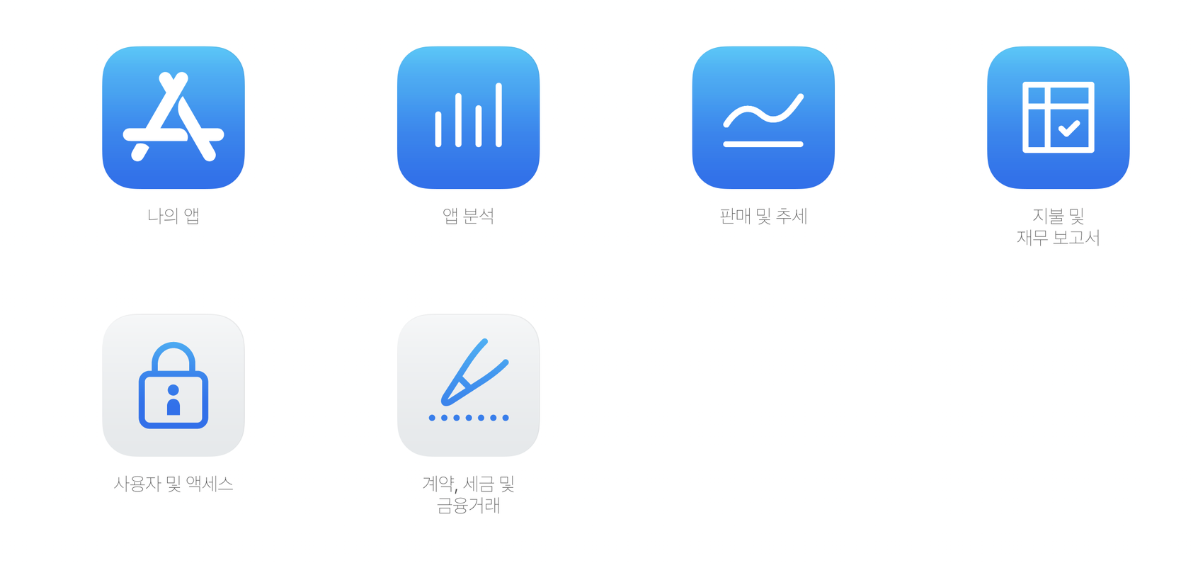Open 사용자 및 액세스 settings
The image size is (1194, 566).
point(173,386)
